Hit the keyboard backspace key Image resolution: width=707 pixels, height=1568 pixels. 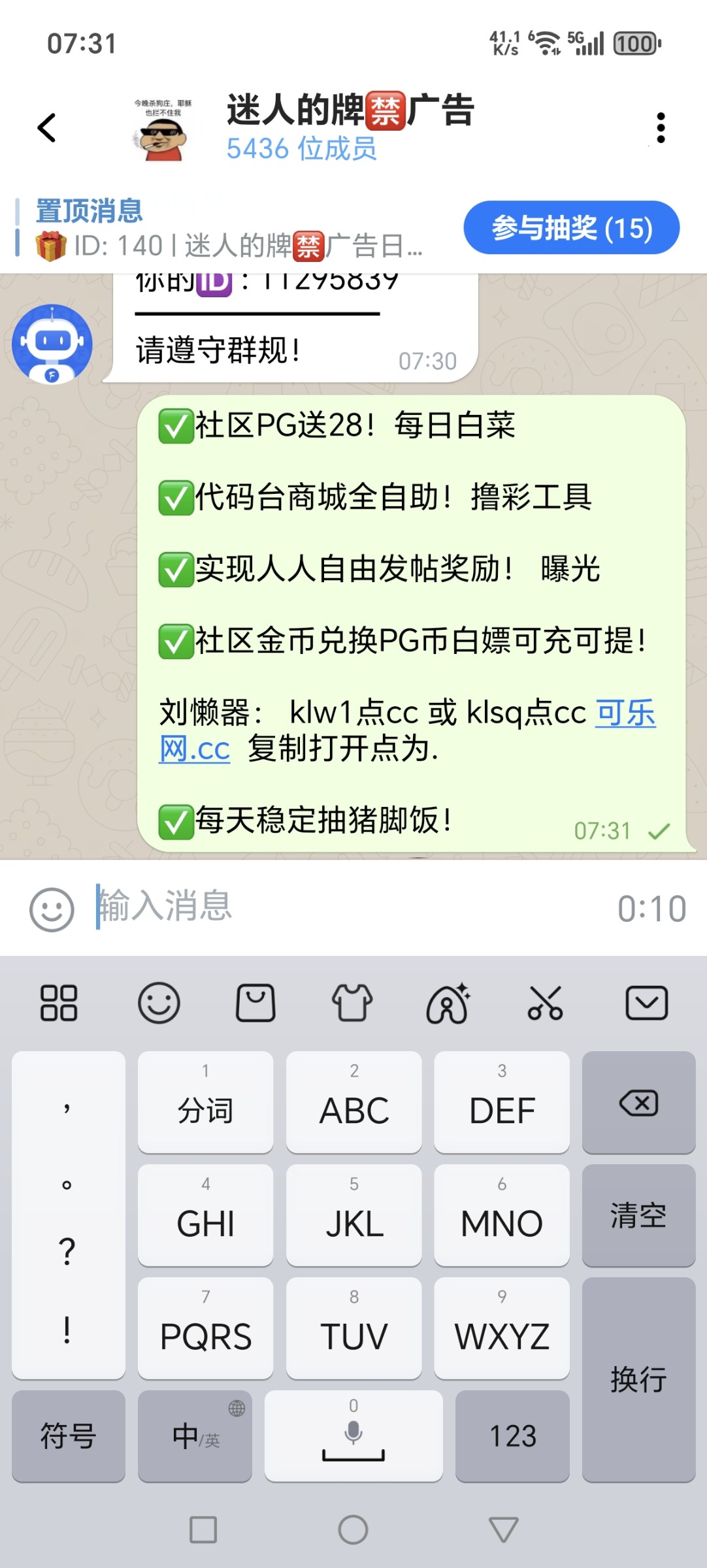(x=638, y=1103)
